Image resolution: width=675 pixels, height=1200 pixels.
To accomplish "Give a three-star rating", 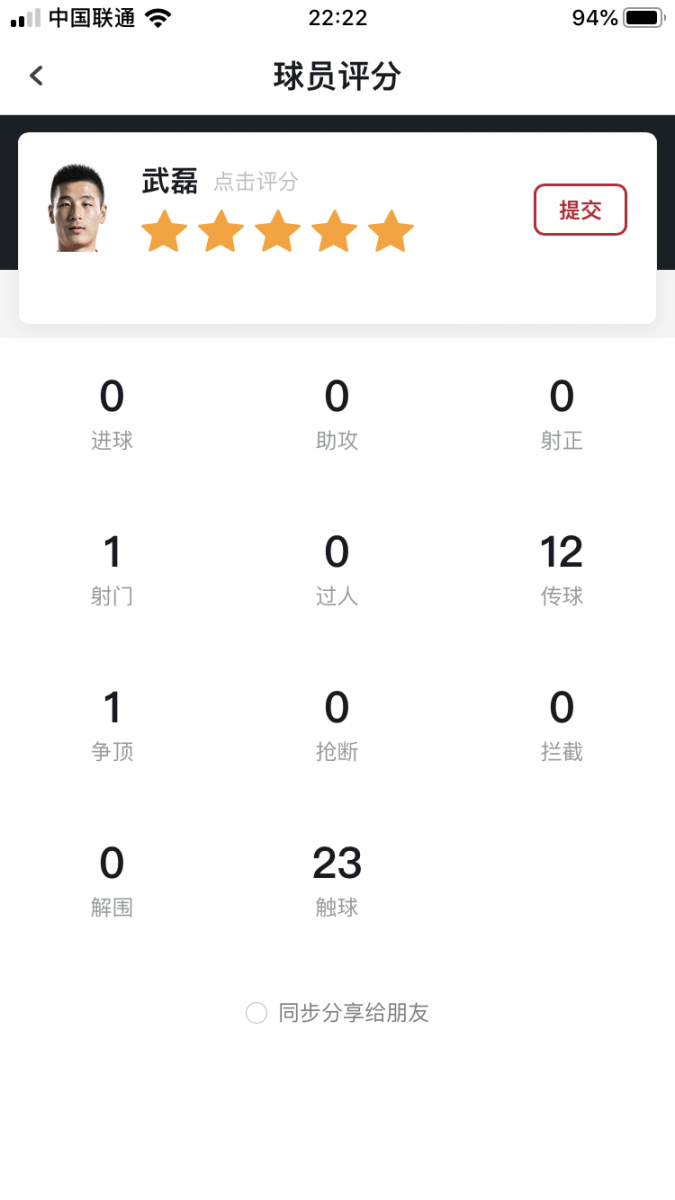I will click(278, 231).
